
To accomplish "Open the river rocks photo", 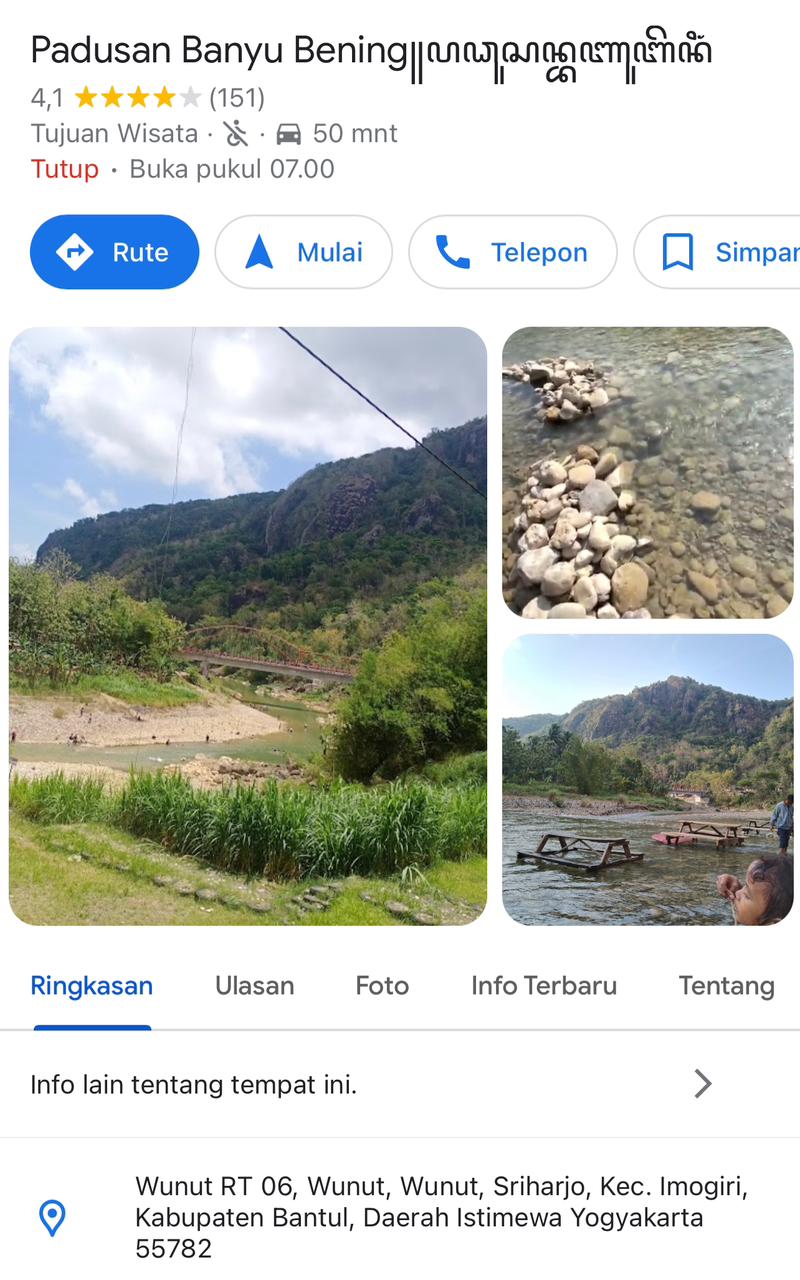I will (x=647, y=472).
